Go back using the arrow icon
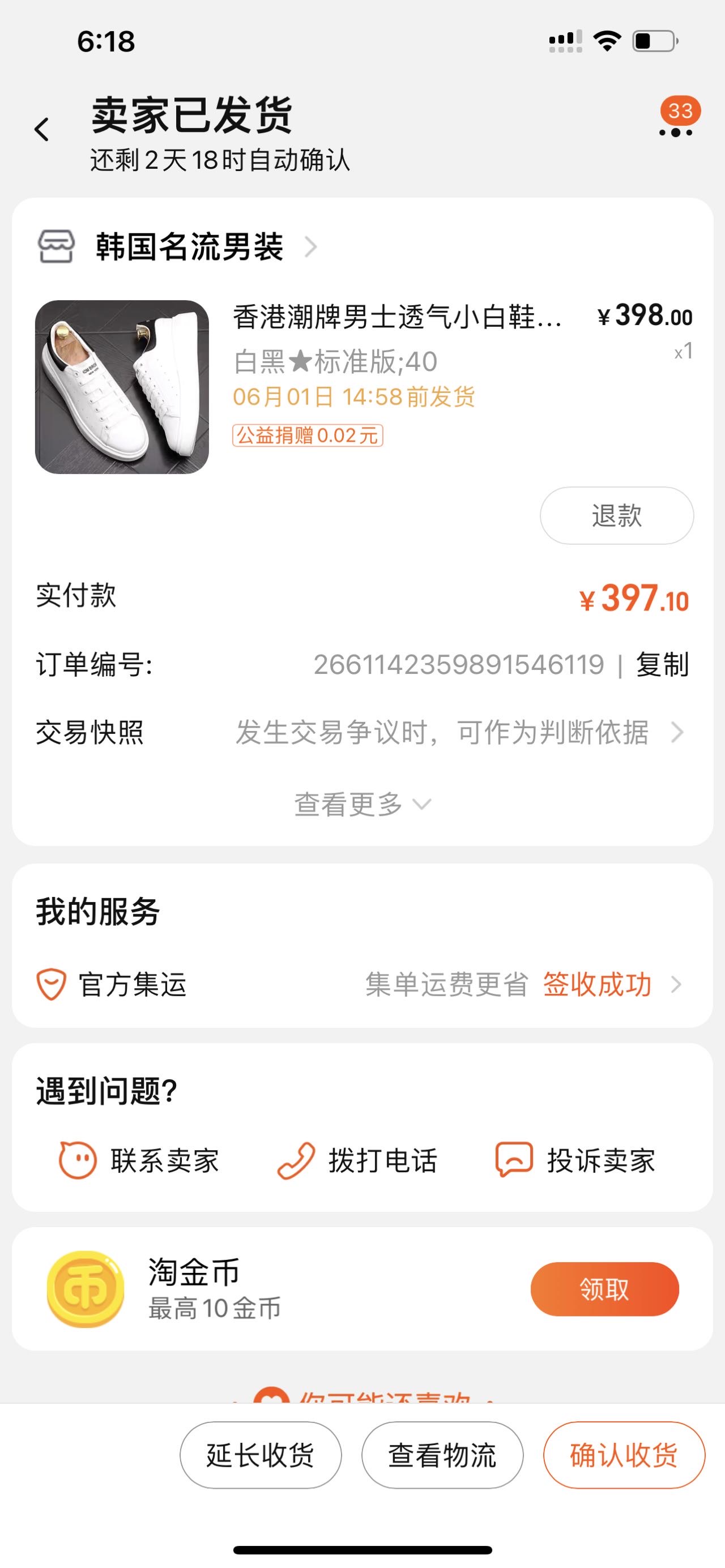The height and width of the screenshot is (1568, 725). (x=41, y=129)
